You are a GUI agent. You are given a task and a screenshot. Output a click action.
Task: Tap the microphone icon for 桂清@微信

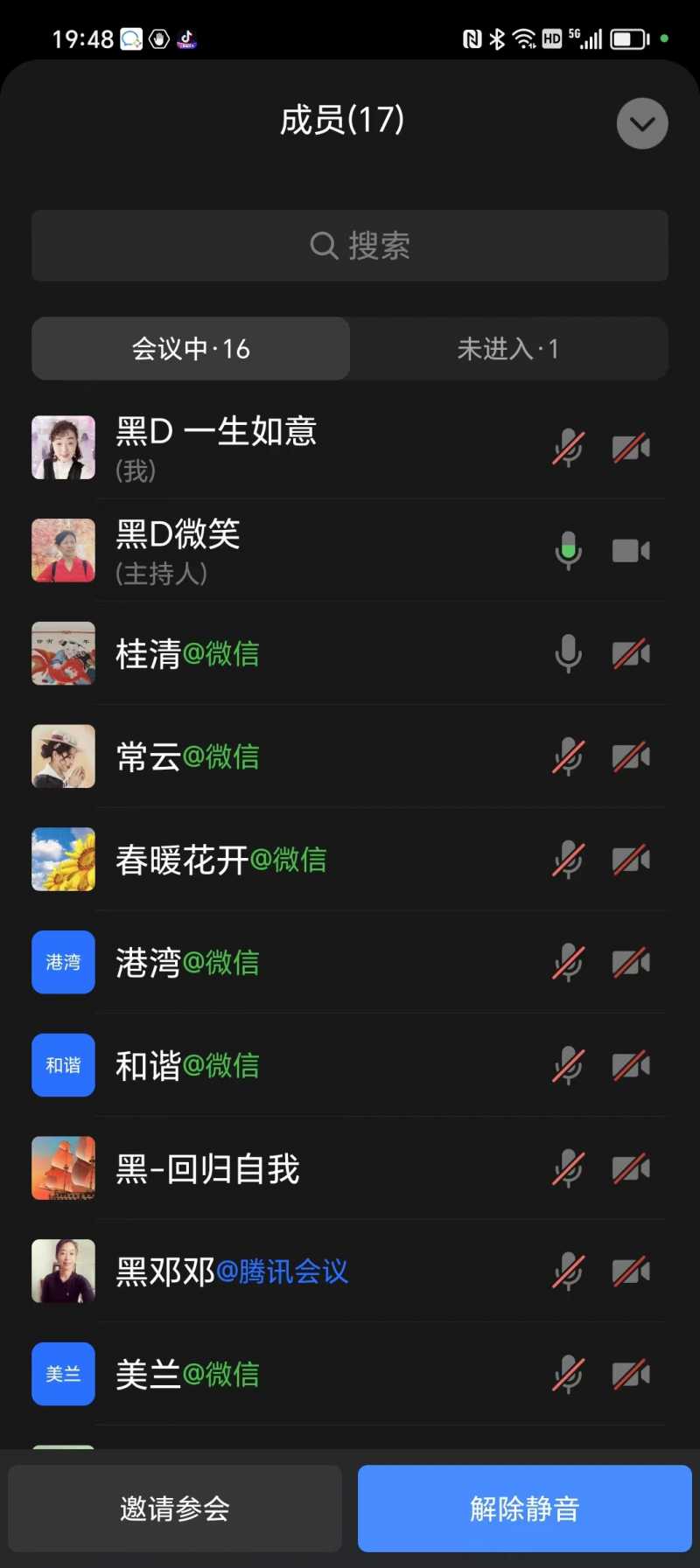point(569,654)
